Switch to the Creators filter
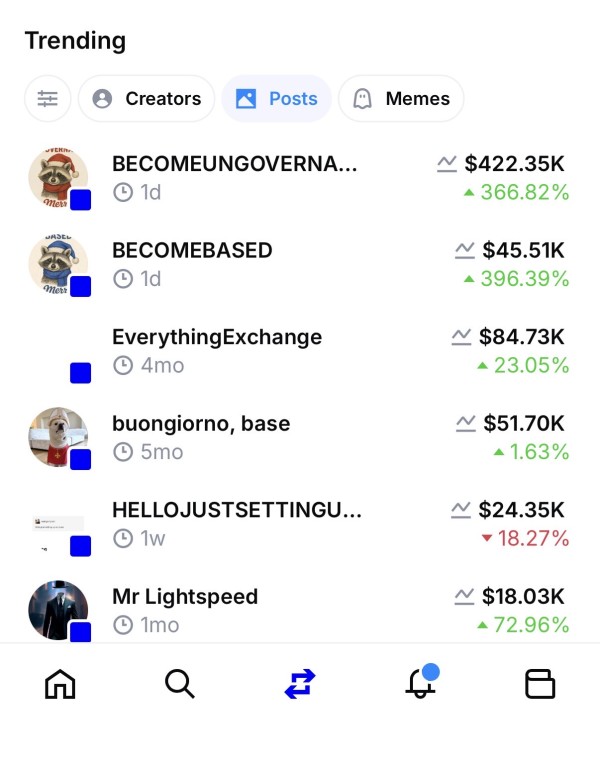Viewport: 600px width, 760px height. (146, 99)
